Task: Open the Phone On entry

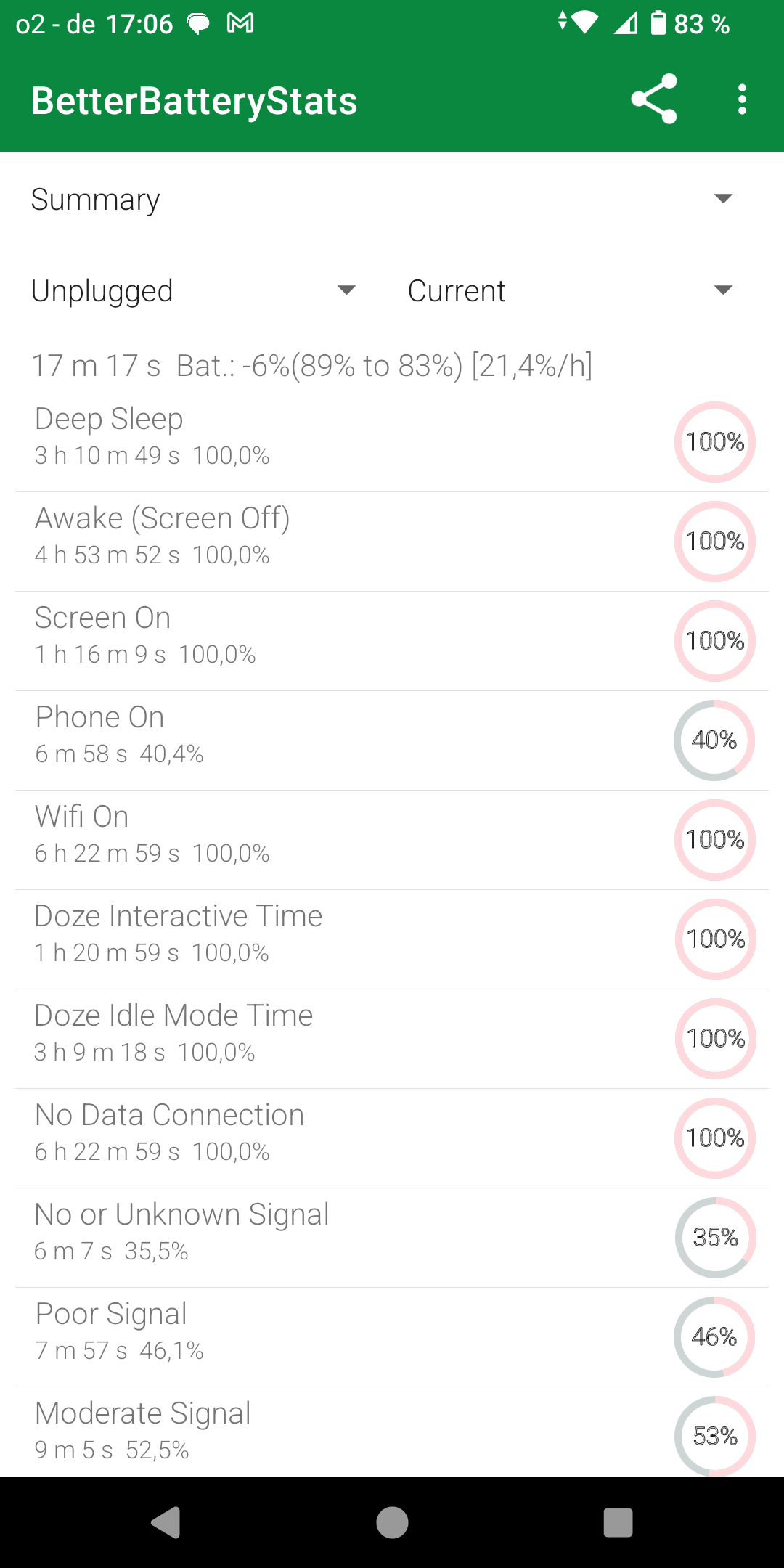Action: (392, 740)
